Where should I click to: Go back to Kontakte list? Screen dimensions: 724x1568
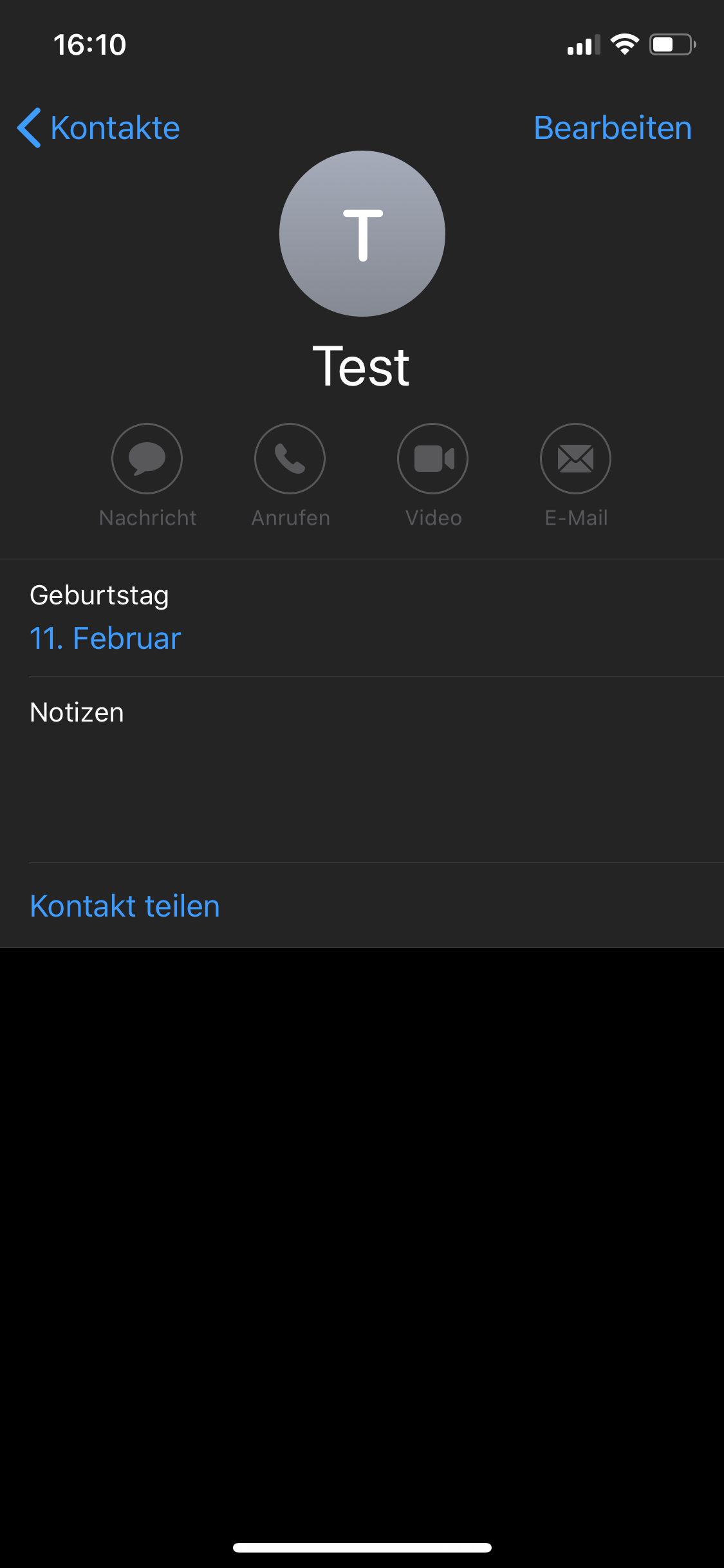point(98,127)
